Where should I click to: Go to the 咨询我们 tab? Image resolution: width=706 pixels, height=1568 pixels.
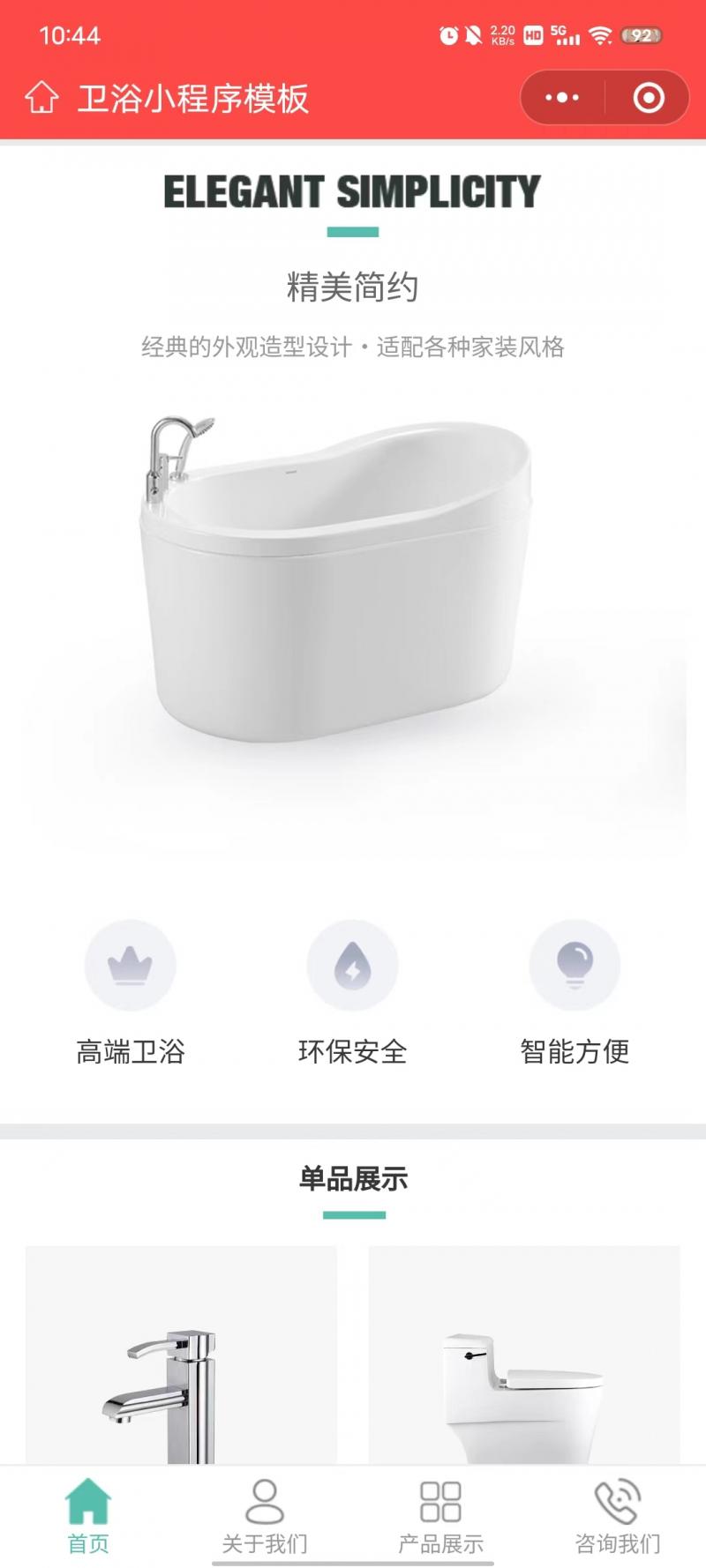pyautogui.click(x=617, y=1517)
